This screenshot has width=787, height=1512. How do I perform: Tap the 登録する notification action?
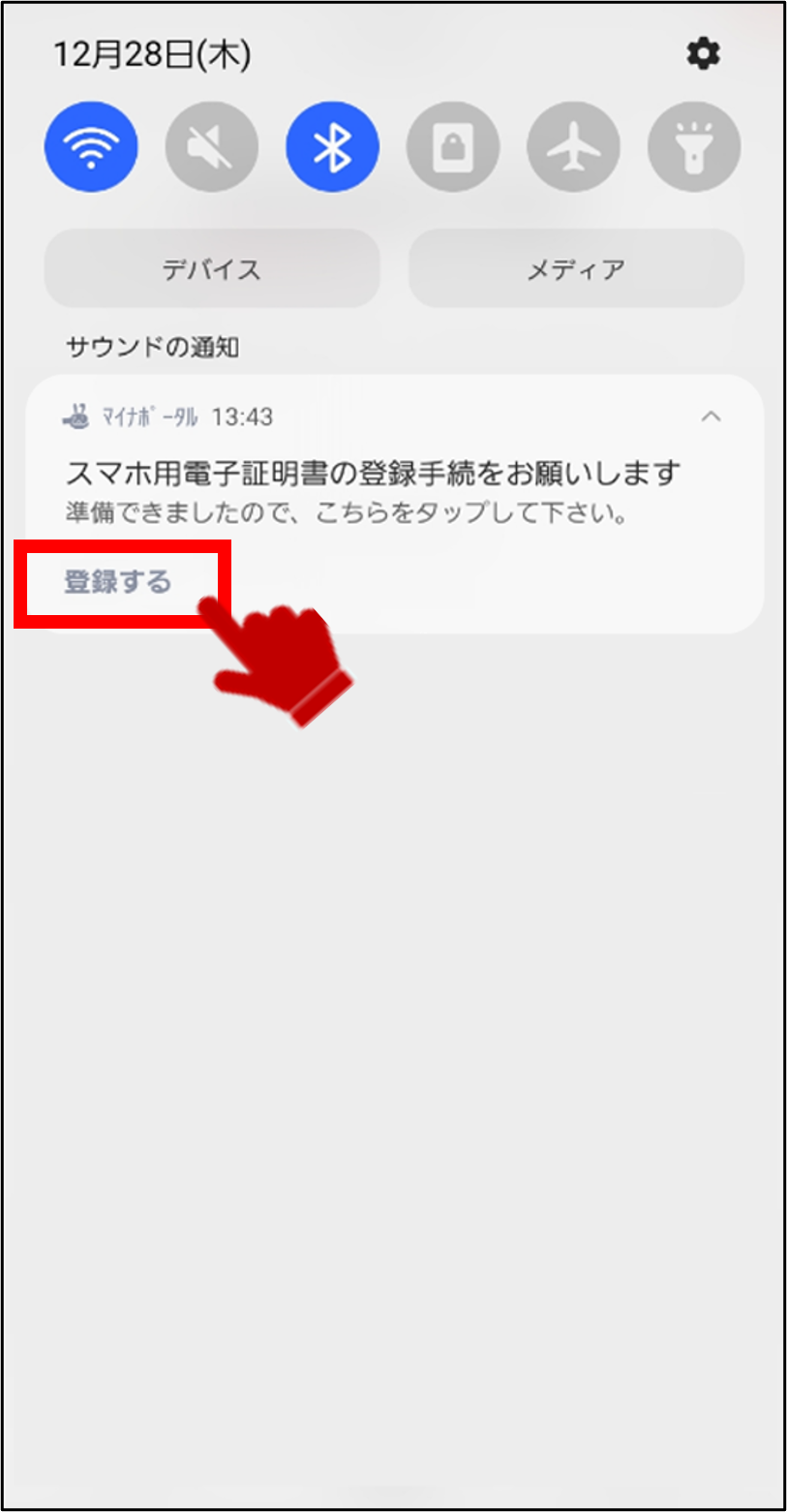pyautogui.click(x=118, y=582)
